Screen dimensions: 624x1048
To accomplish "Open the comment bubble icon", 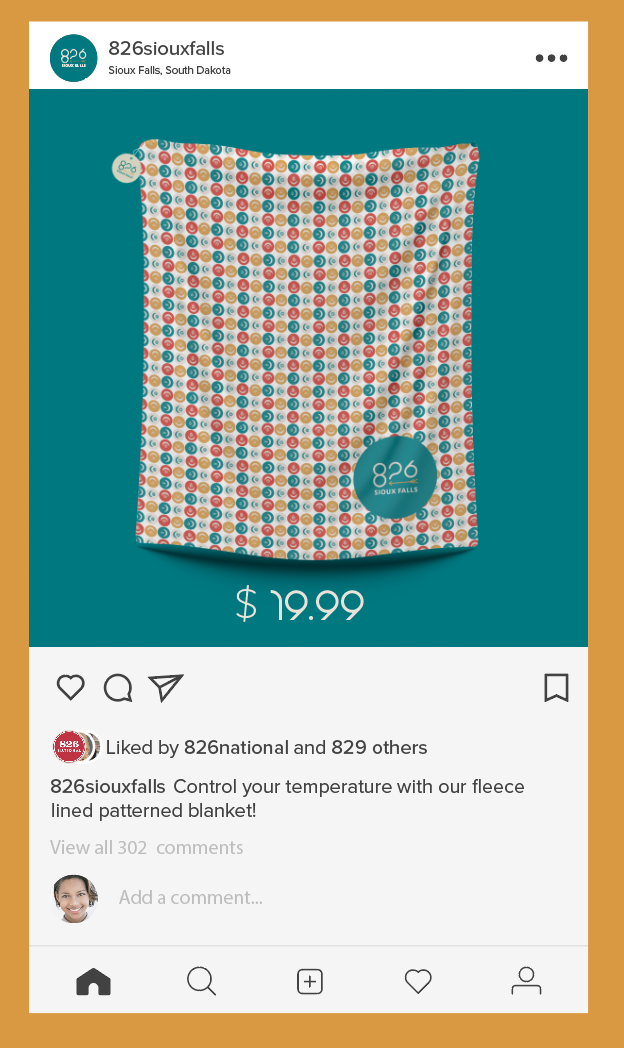I will [118, 687].
